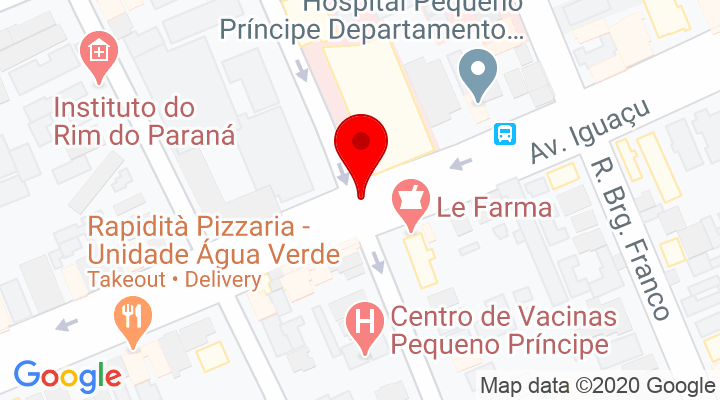Viewport: 720px width, 400px height.
Task: Open the Rapidità Pizzaria restaurant marker
Action: coord(130,318)
